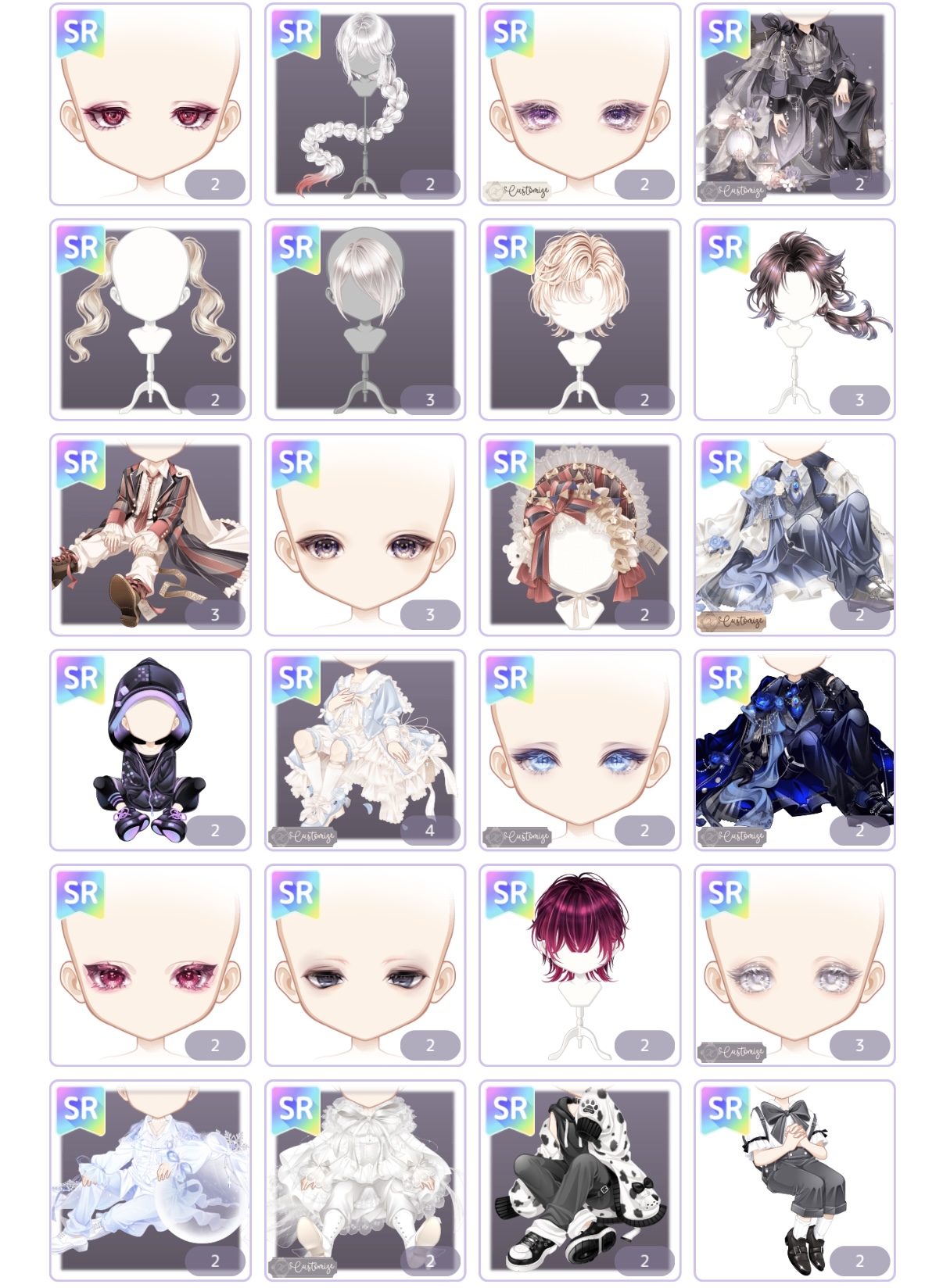Select the red striped coat outfit
This screenshot has width=943, height=1288.
pyautogui.click(x=150, y=535)
